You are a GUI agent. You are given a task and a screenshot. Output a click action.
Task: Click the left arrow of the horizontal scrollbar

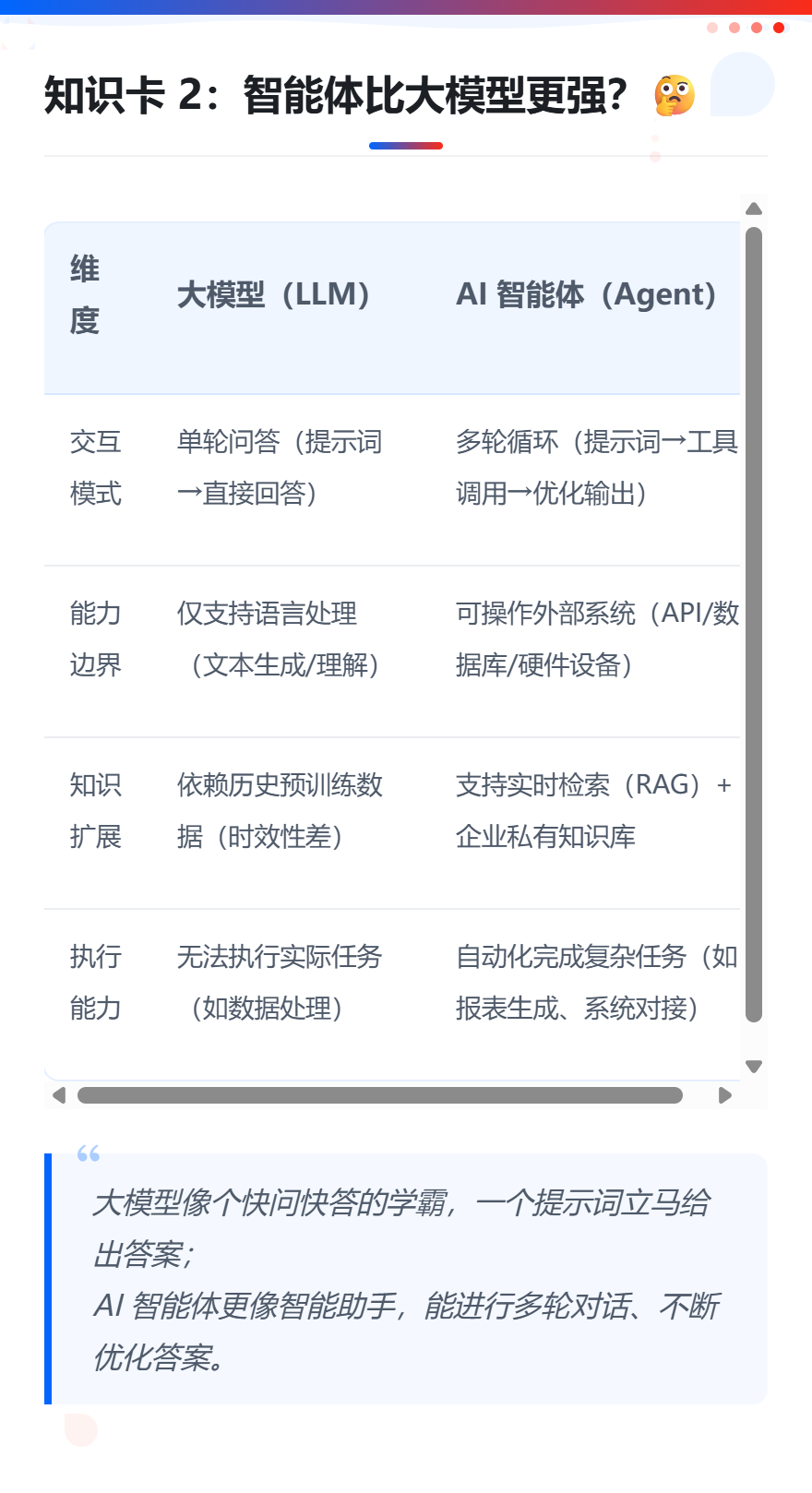click(58, 1097)
